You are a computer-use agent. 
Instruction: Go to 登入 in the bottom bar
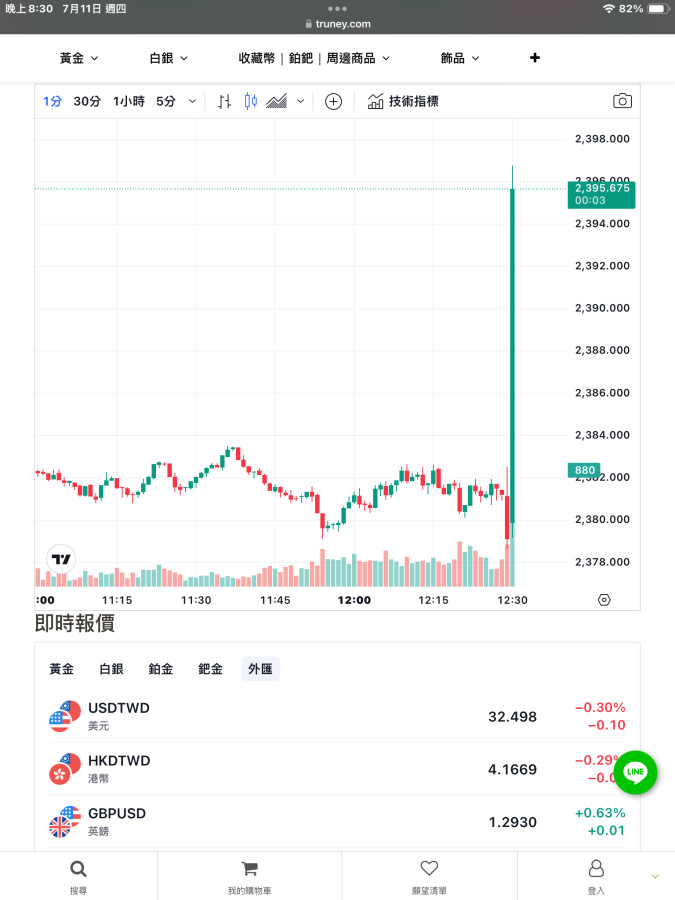pos(596,875)
